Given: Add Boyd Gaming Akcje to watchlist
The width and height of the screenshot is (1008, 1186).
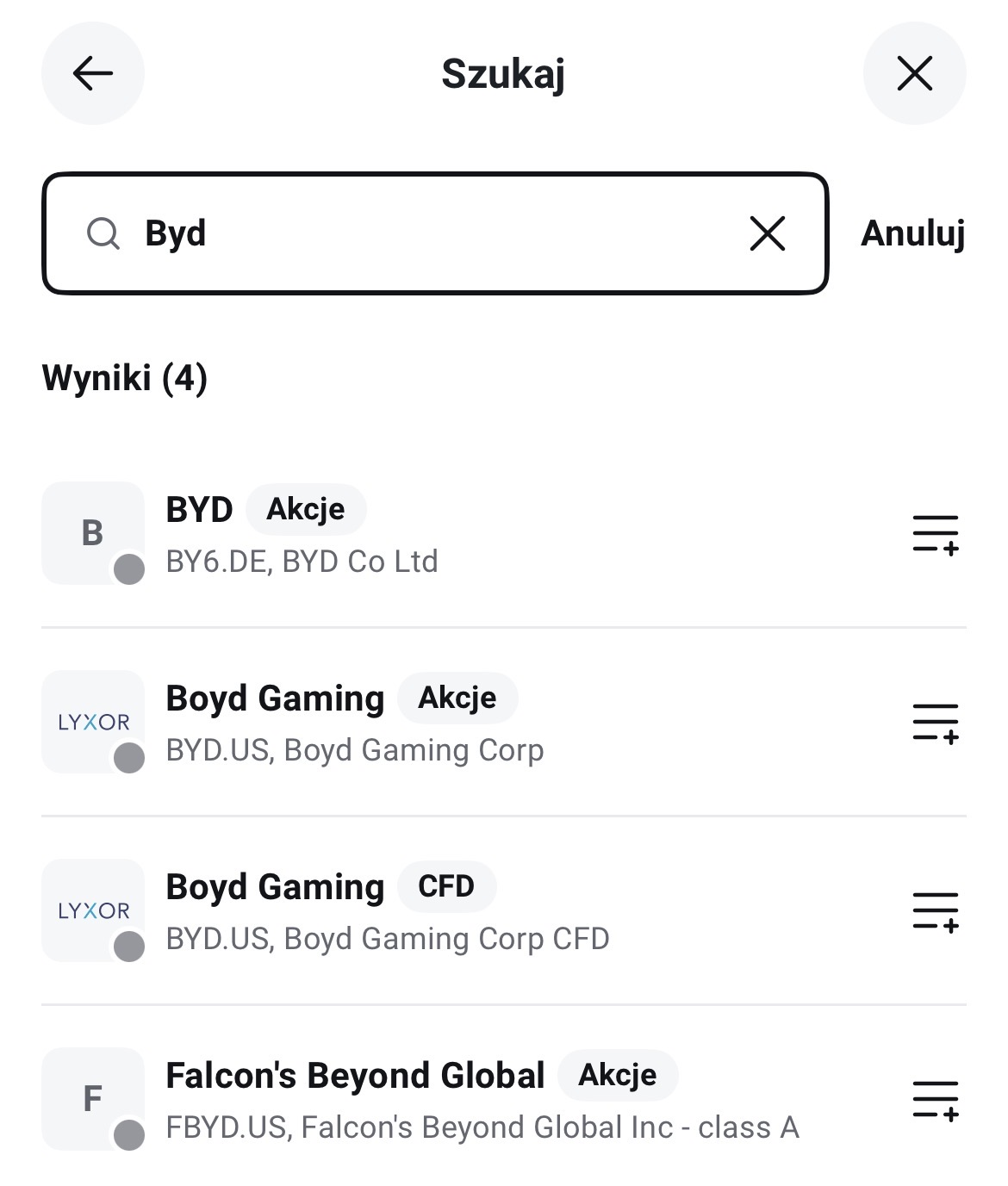Looking at the screenshot, I should 935,723.
